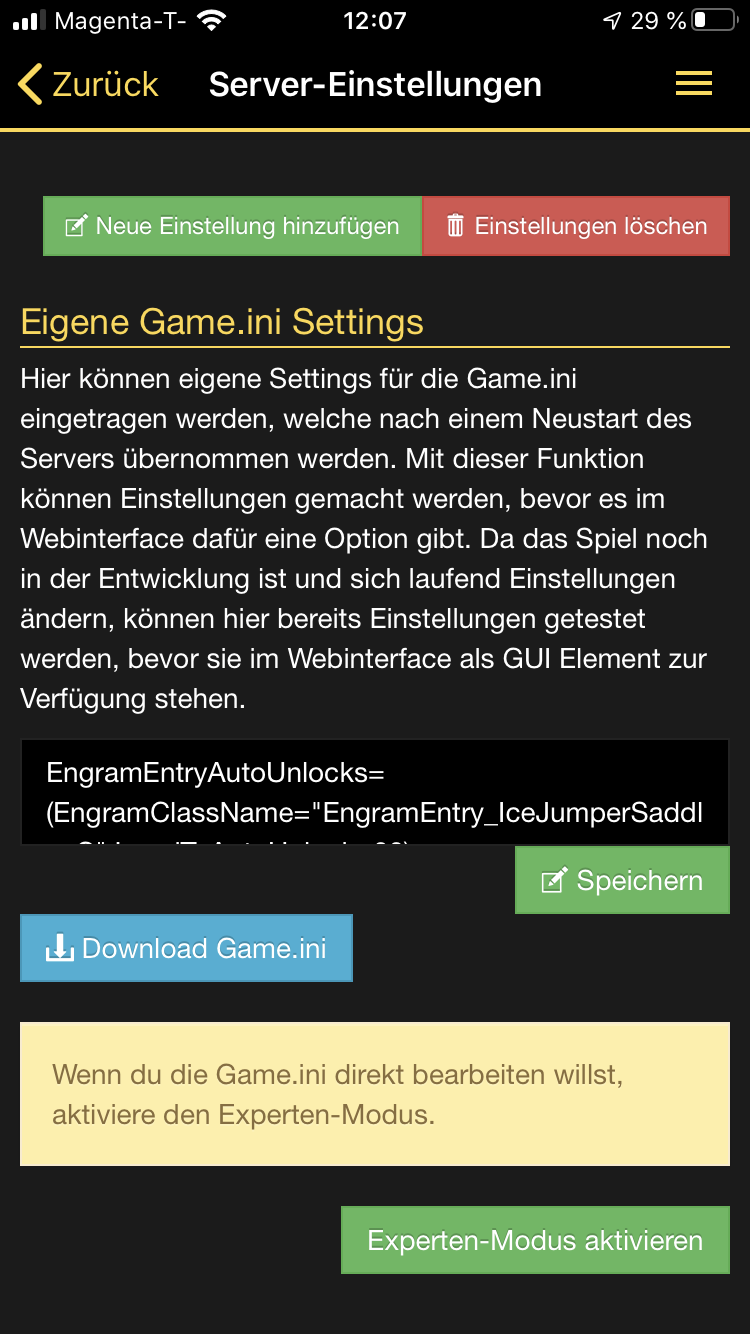This screenshot has height=1334, width=750.
Task: Tap Neue Einstellung hinzufügen
Action: pos(232,226)
